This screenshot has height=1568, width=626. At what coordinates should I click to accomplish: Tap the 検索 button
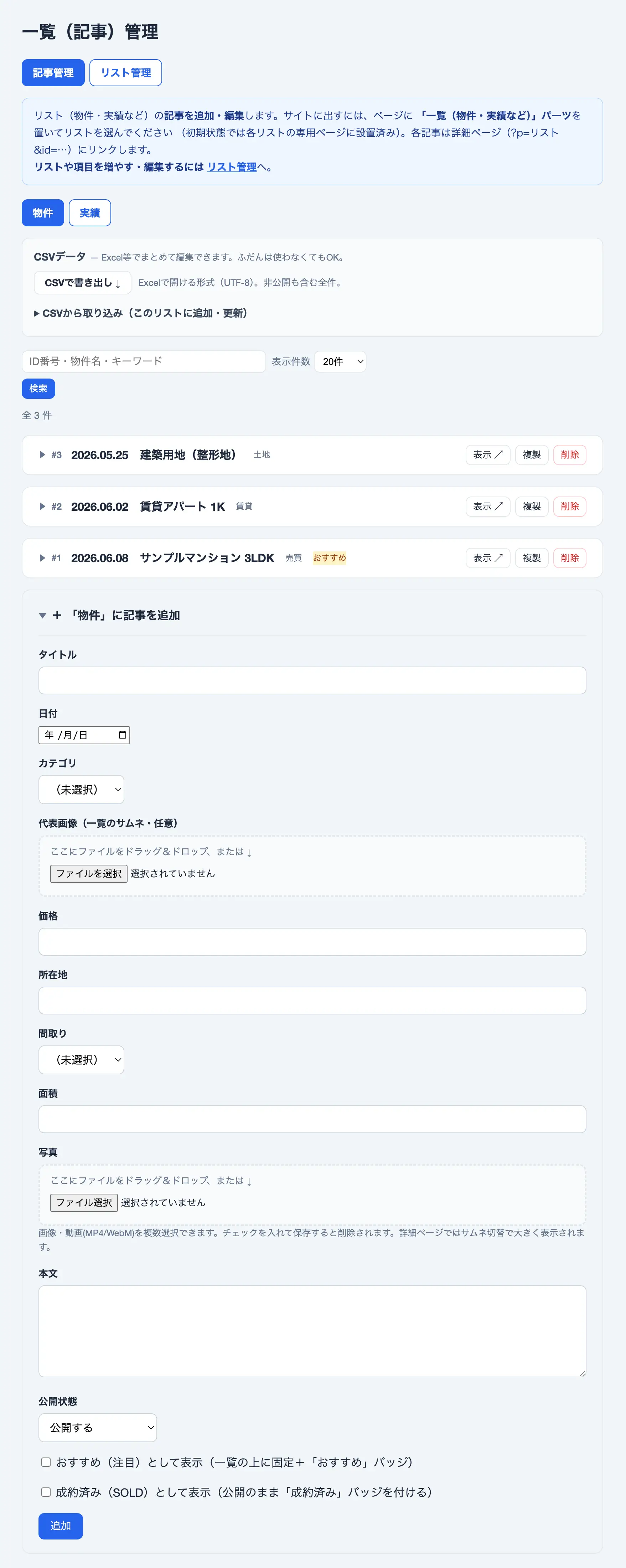click(38, 389)
